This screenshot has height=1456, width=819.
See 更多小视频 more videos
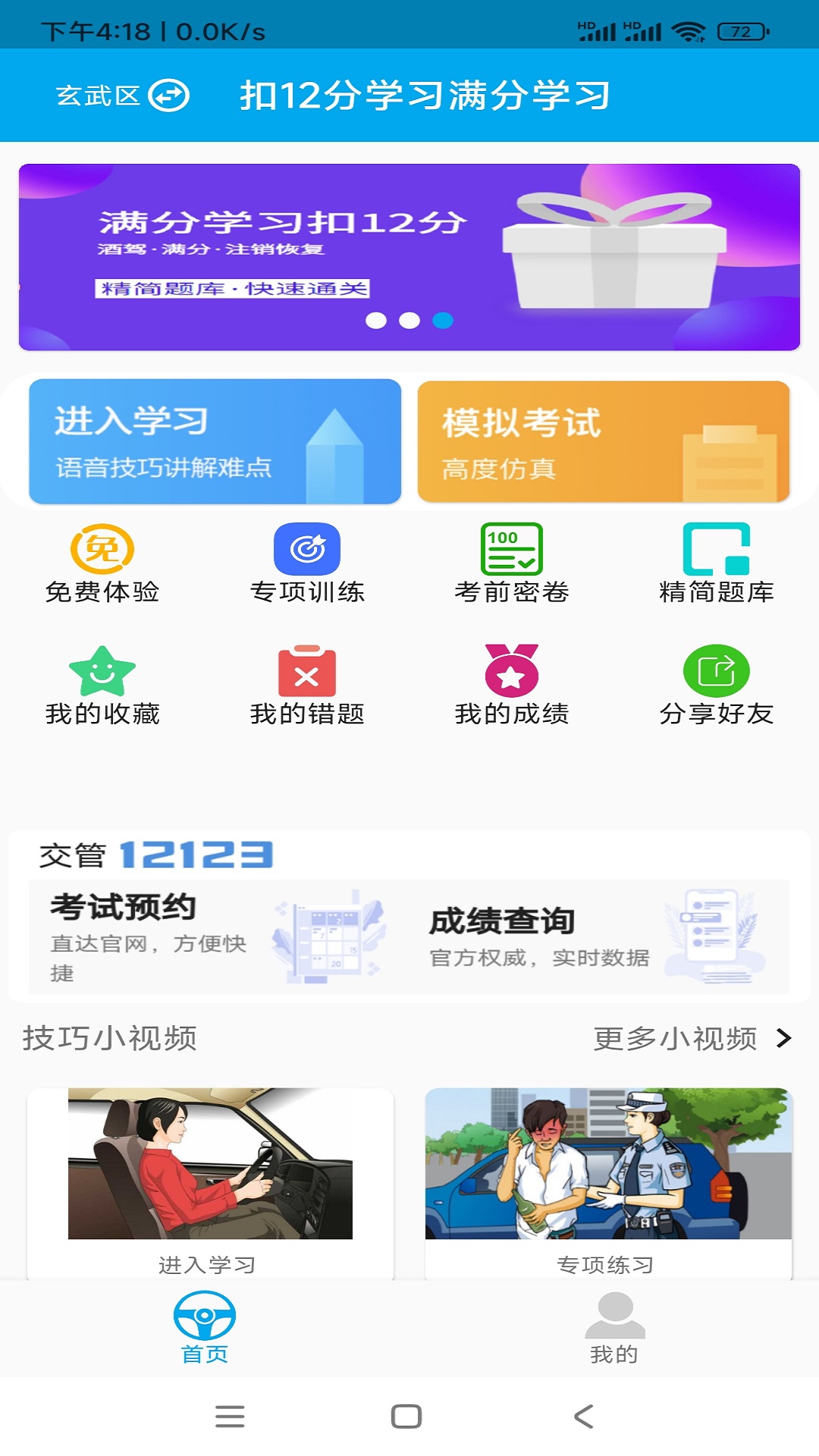point(692,1038)
